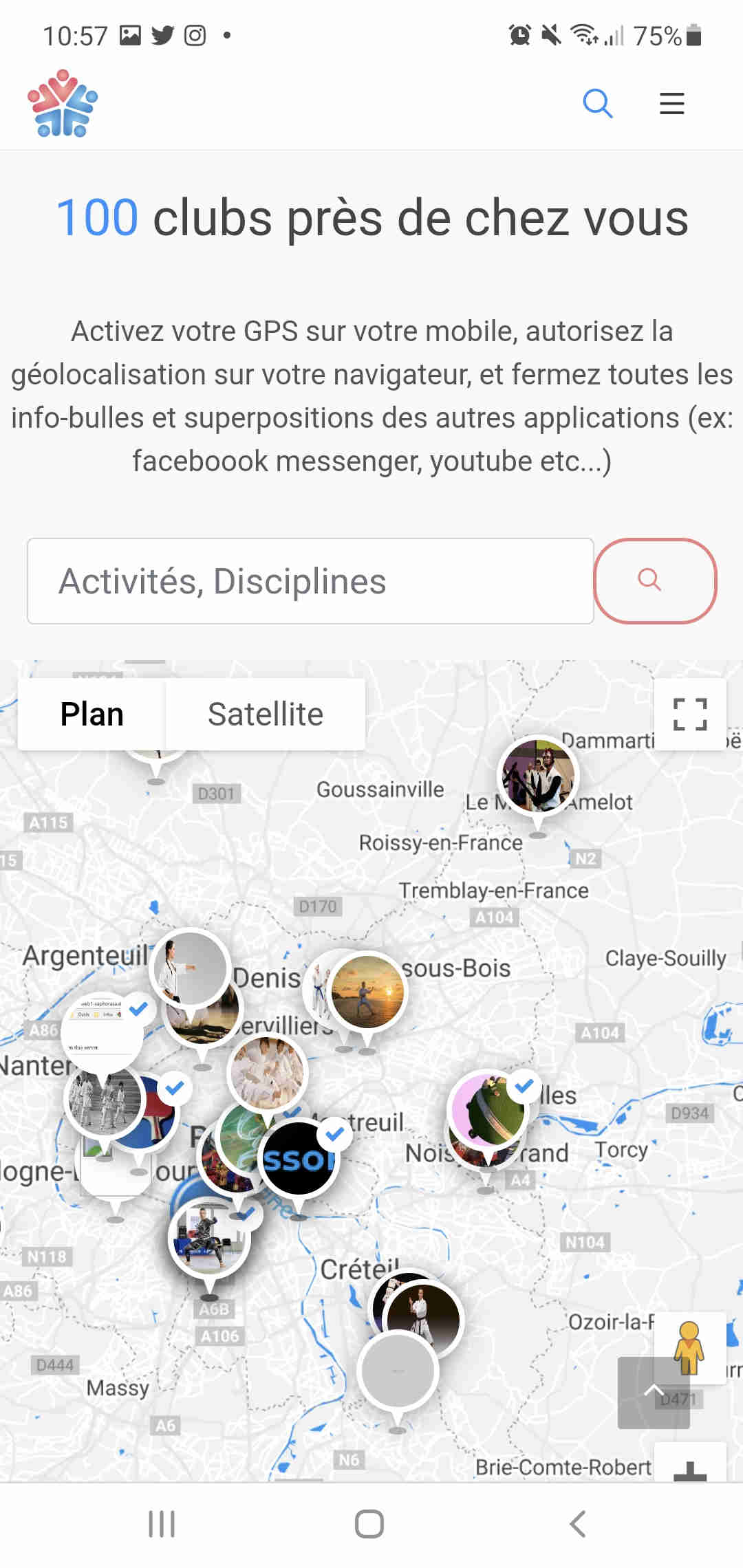
Task: Submit search with the red magnifier button
Action: tap(654, 581)
